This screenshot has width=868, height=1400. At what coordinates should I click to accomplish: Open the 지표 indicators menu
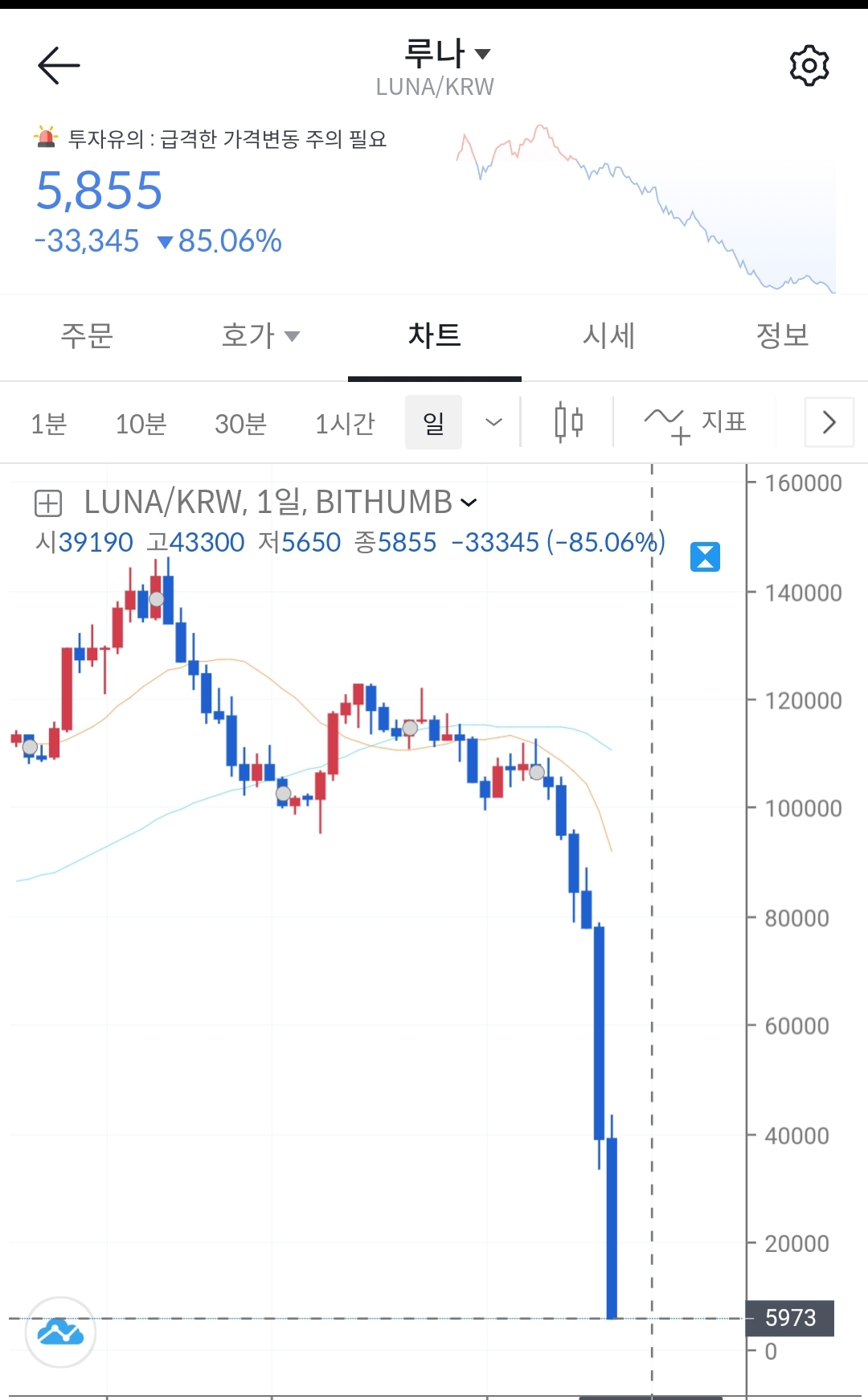696,423
